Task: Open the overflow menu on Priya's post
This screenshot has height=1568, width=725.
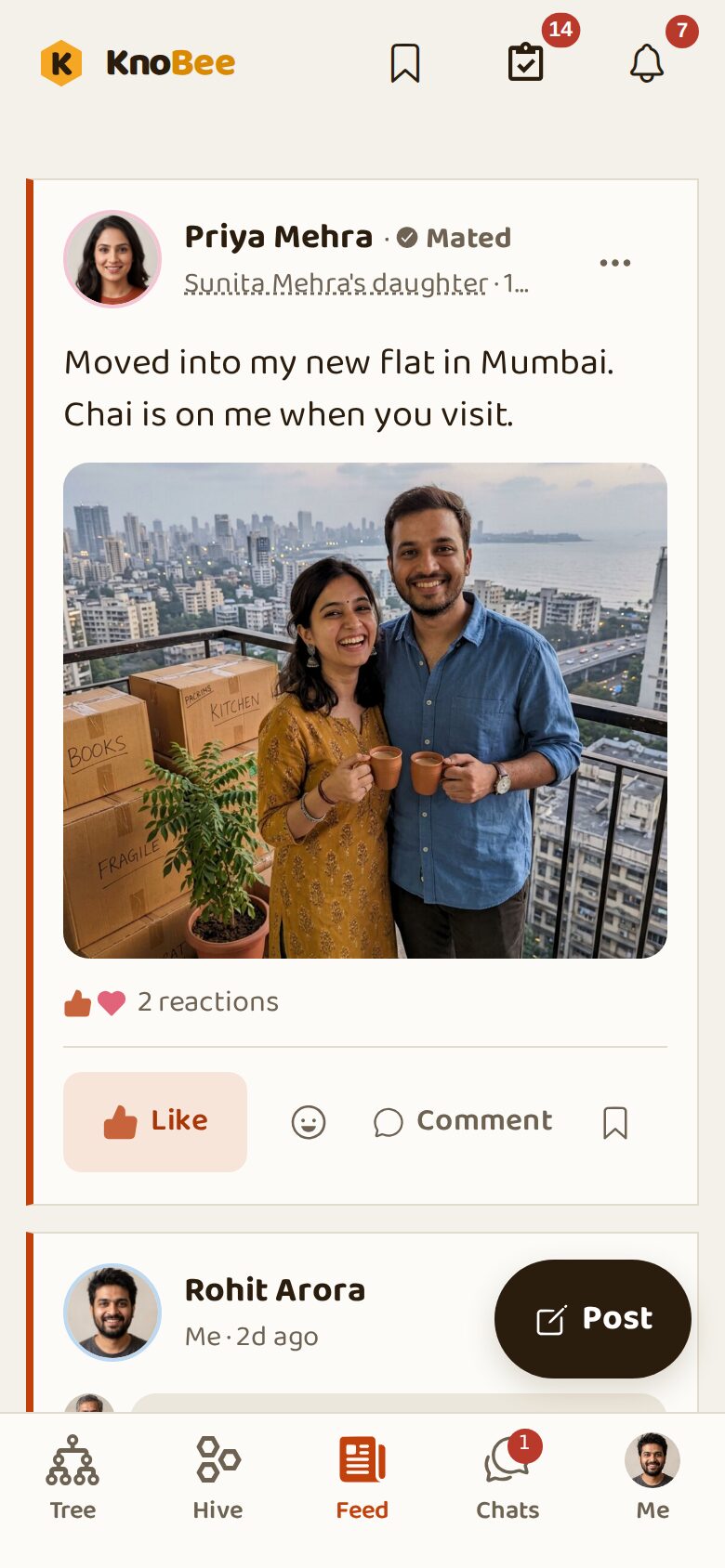Action: point(615,263)
